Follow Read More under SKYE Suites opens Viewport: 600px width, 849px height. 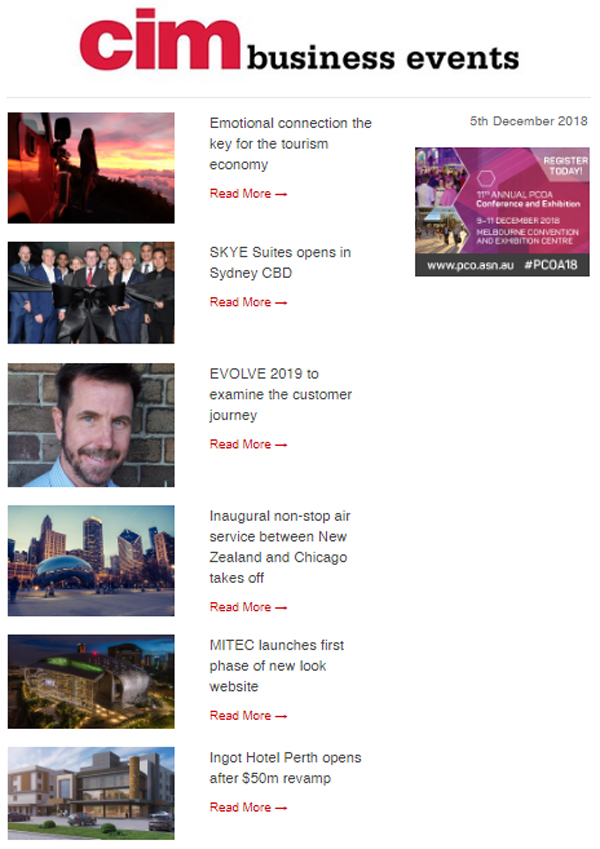[x=248, y=302]
